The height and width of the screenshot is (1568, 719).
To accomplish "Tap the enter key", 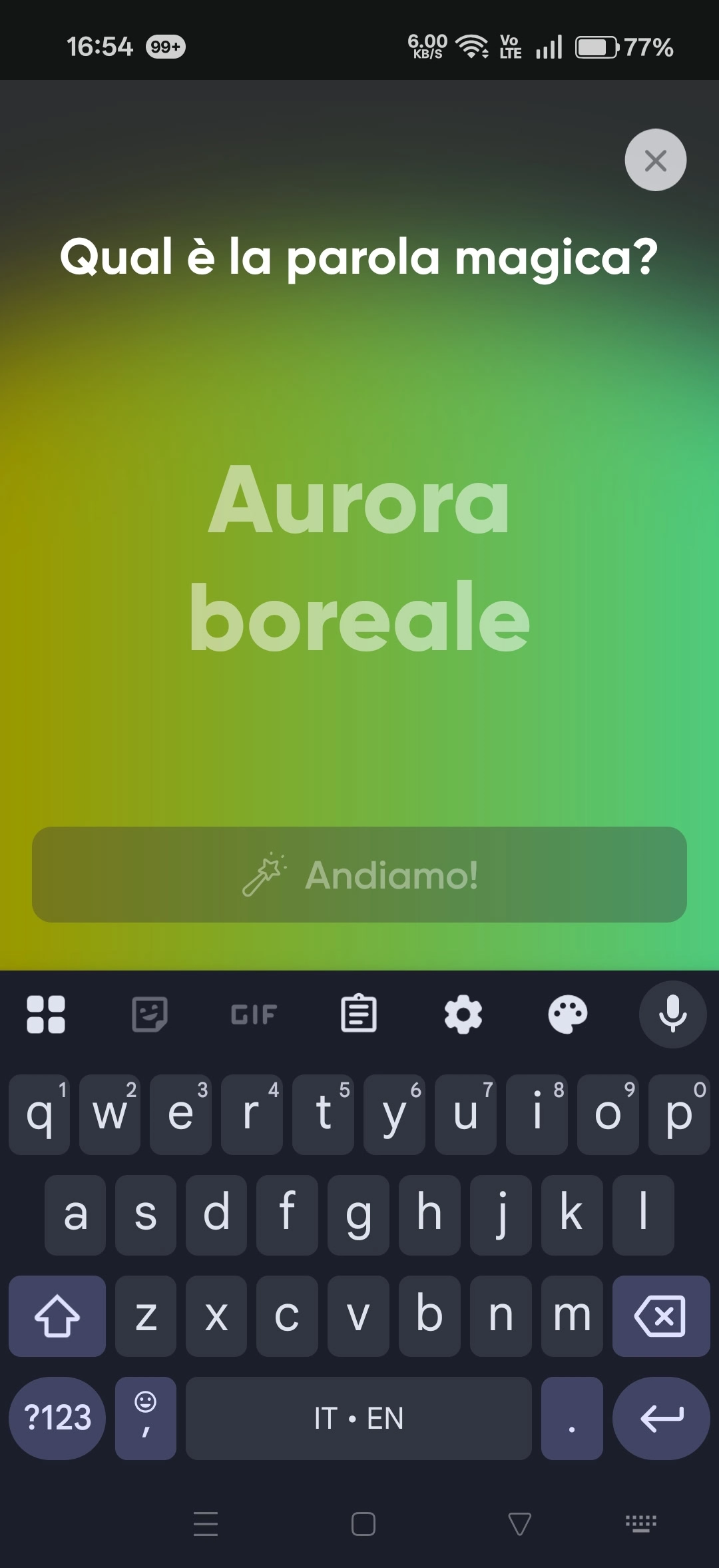I will [x=661, y=1417].
